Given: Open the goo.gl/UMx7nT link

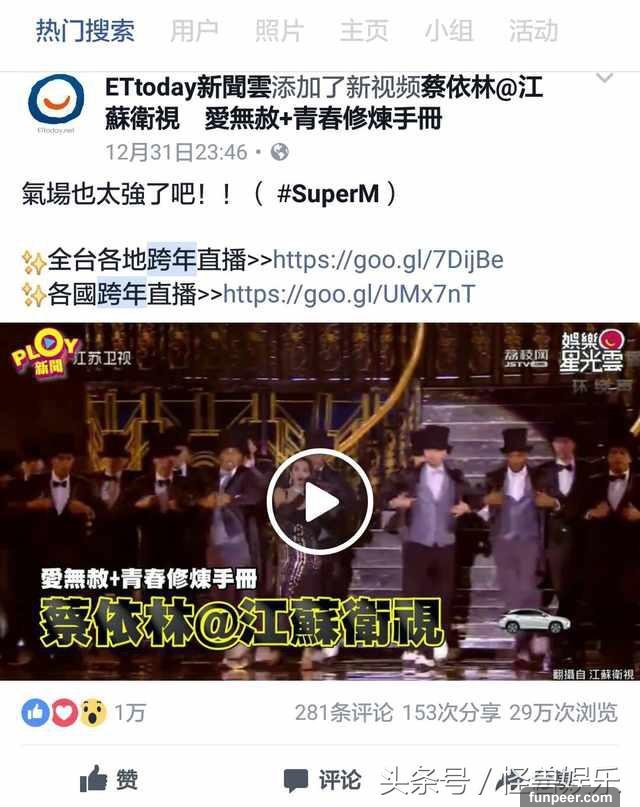Looking at the screenshot, I should (349, 294).
